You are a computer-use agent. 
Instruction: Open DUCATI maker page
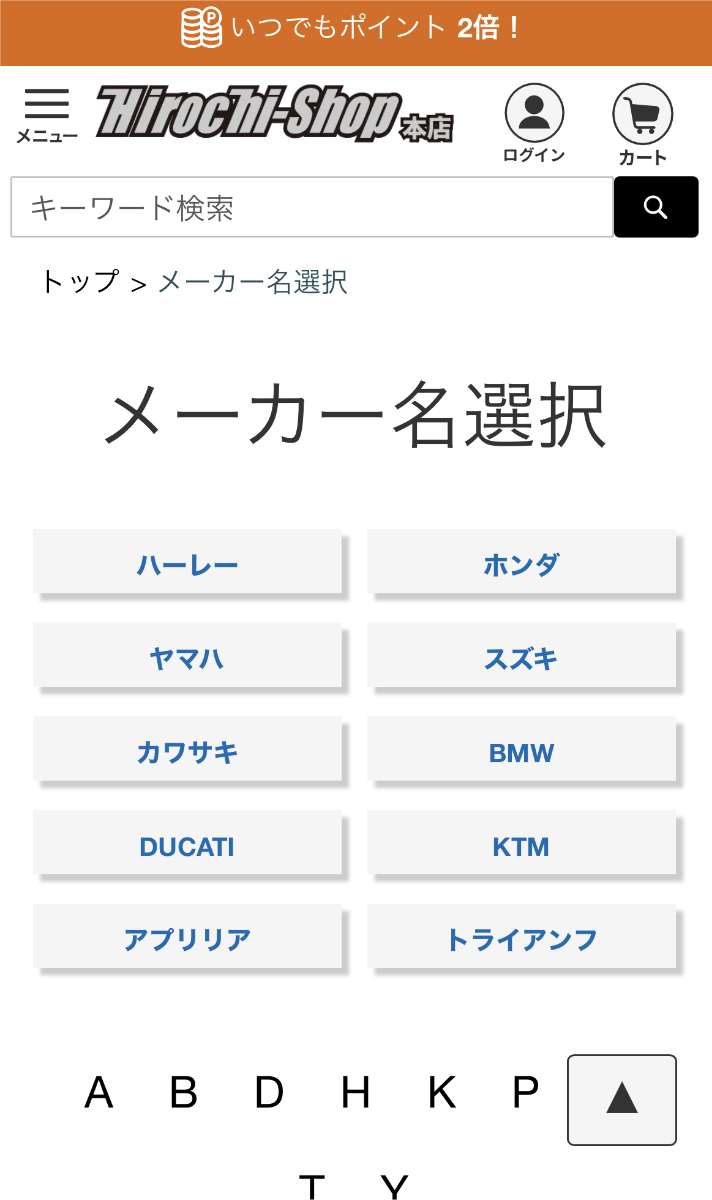pyautogui.click(x=187, y=847)
